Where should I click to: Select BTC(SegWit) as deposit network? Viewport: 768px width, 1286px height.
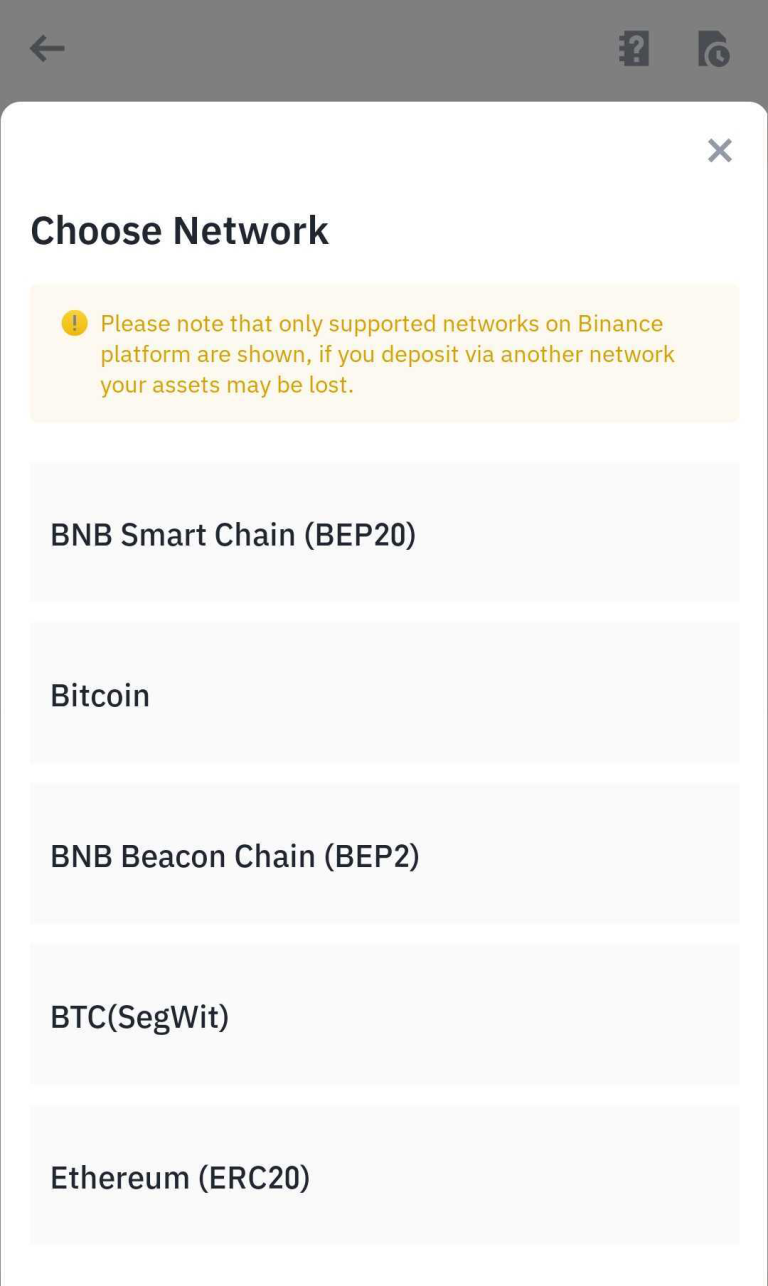[384, 1015]
